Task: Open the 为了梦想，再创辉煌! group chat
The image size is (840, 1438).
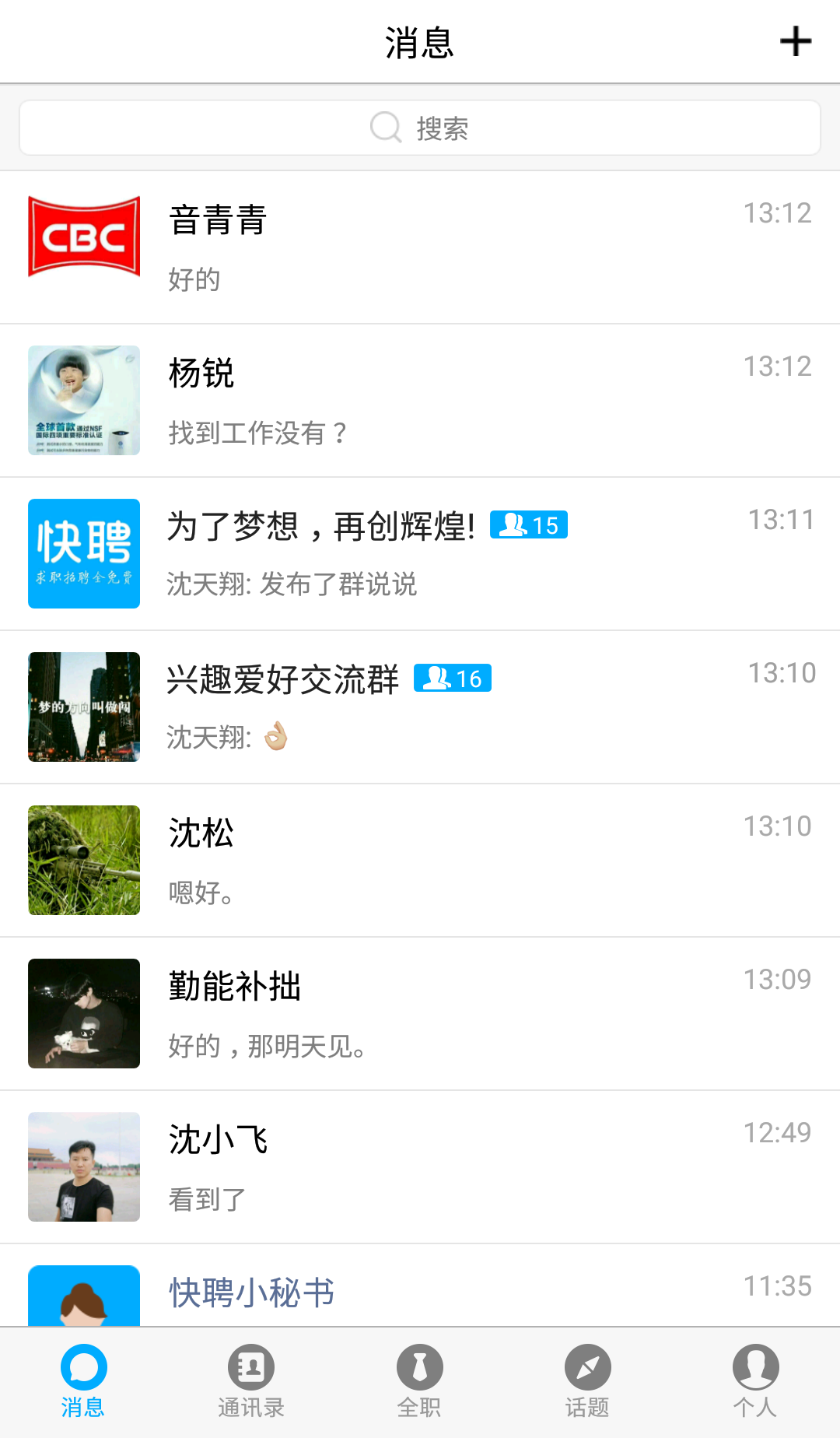Action: (420, 554)
